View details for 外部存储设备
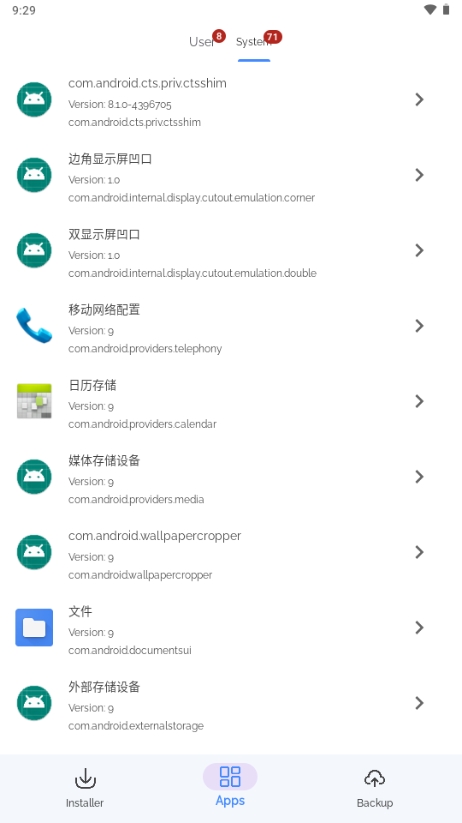 [231, 703]
